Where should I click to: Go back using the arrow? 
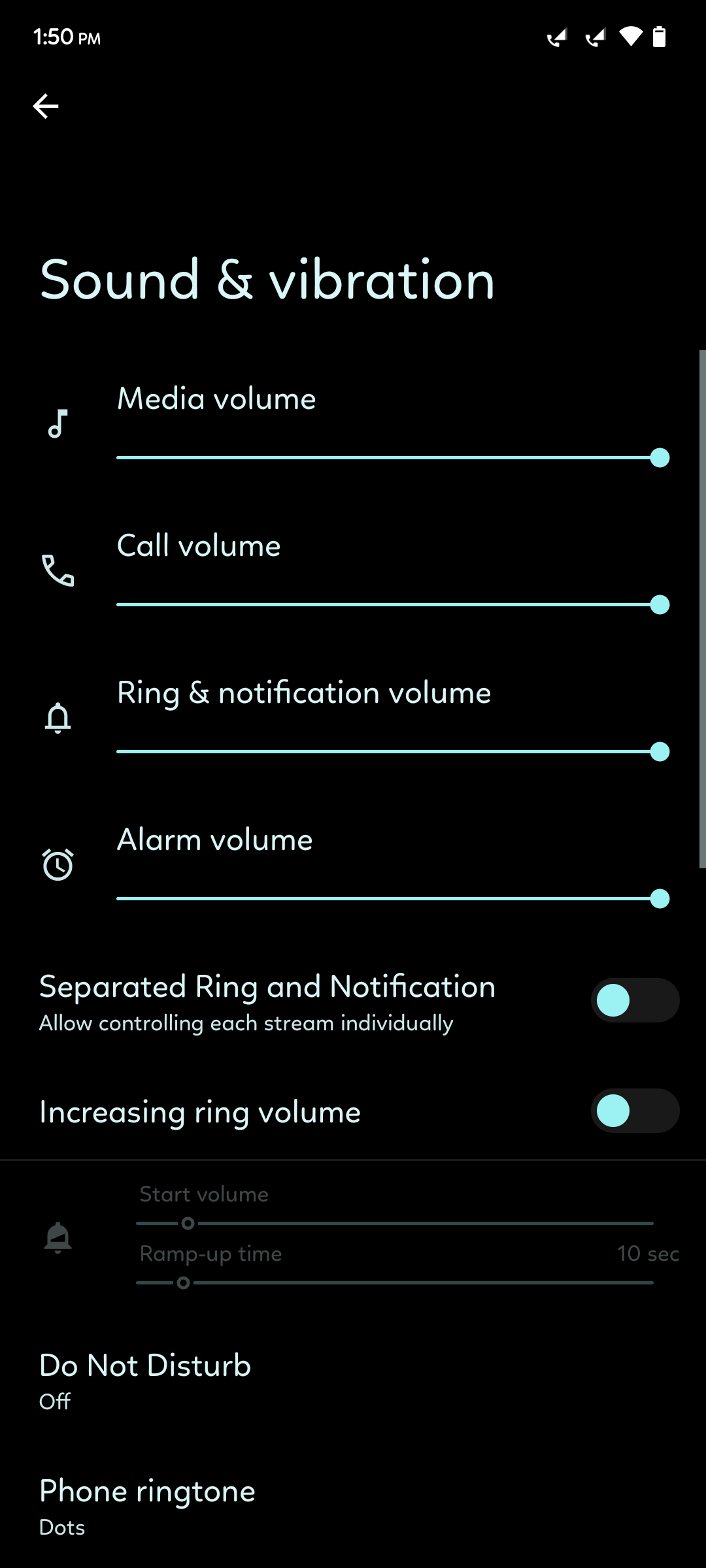(46, 106)
